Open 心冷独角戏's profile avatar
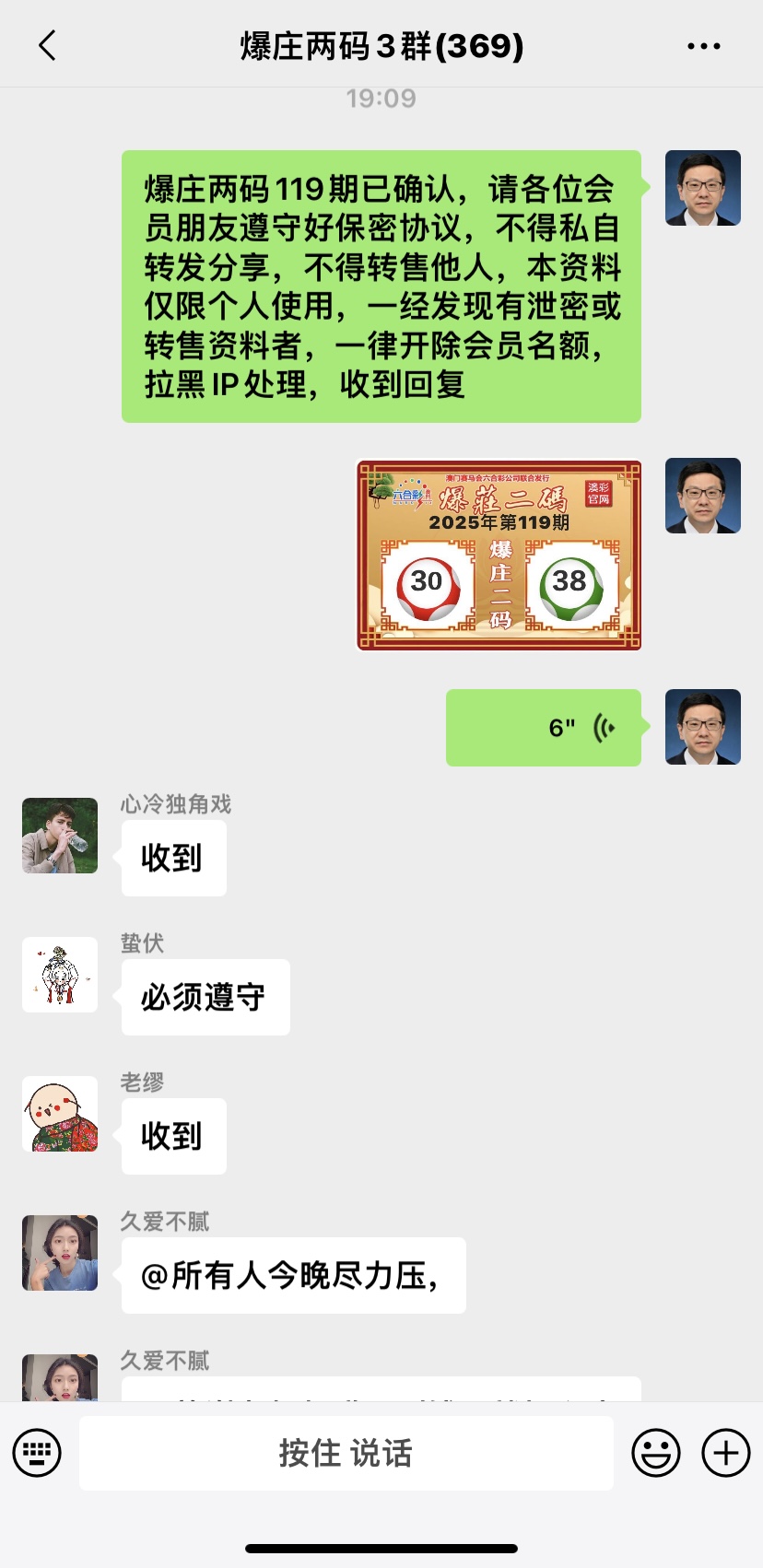This screenshot has width=763, height=1568. pos(60,836)
